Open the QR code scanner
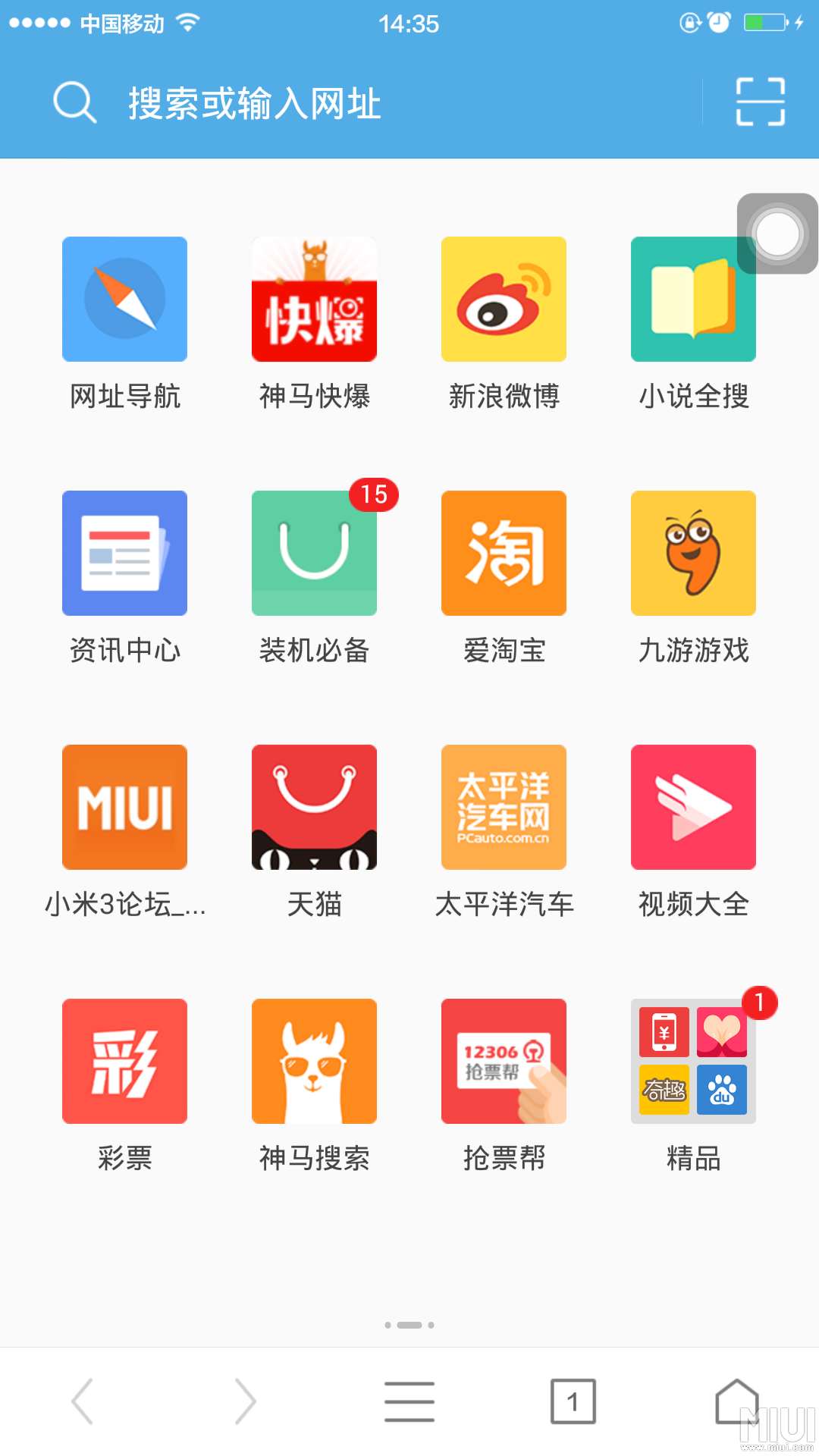819x1456 pixels. tap(758, 101)
